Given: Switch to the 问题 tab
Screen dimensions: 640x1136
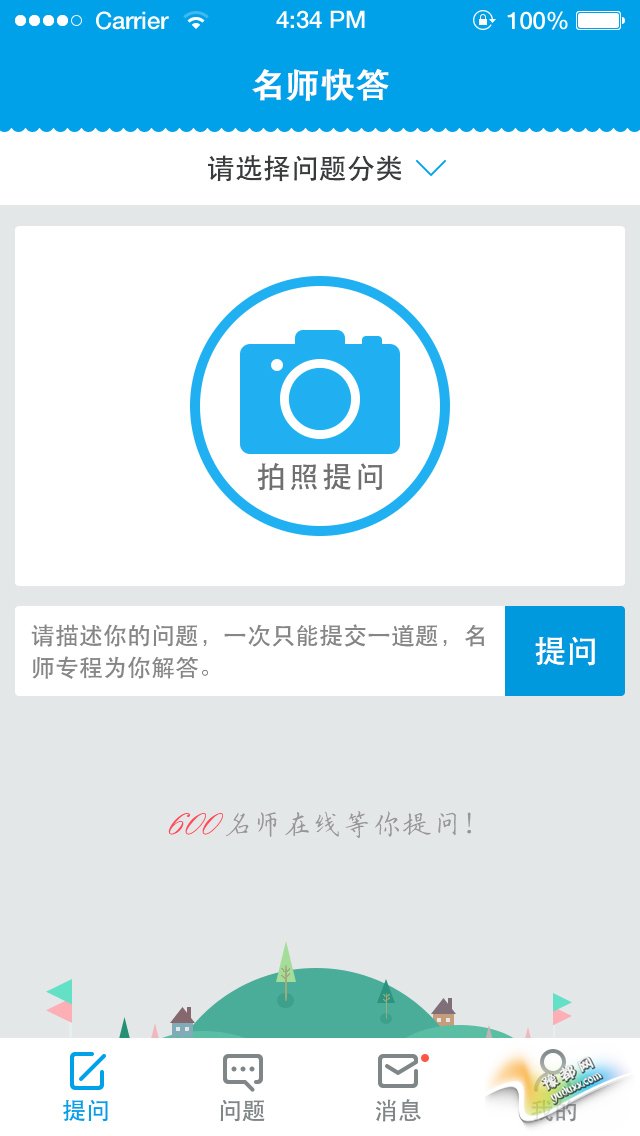Looking at the screenshot, I should click(x=242, y=1087).
